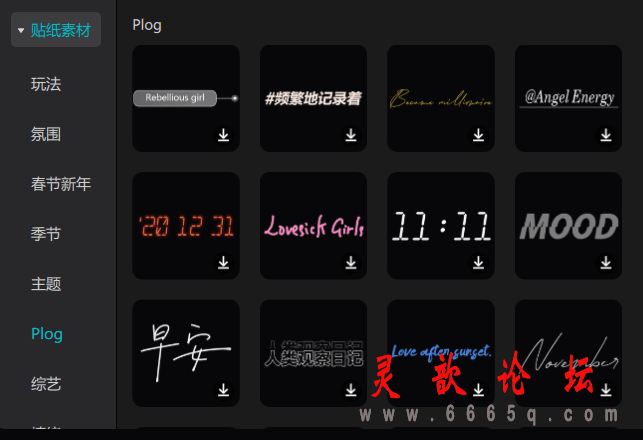Viewport: 643px width, 440px height.
Task: Choose the Rebellious girl sticker
Action: pyautogui.click(x=186, y=98)
